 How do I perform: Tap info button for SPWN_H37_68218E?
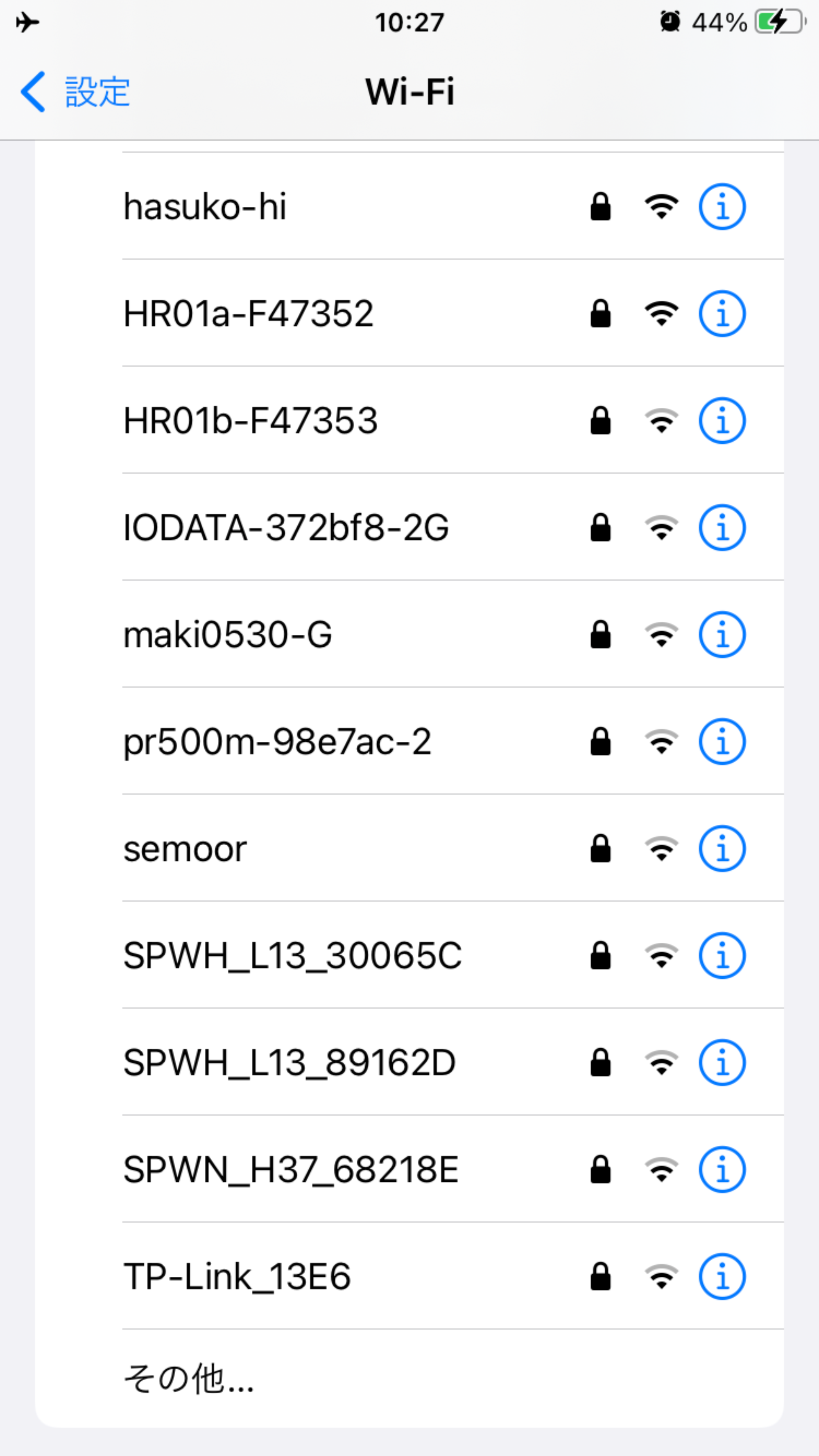722,1169
